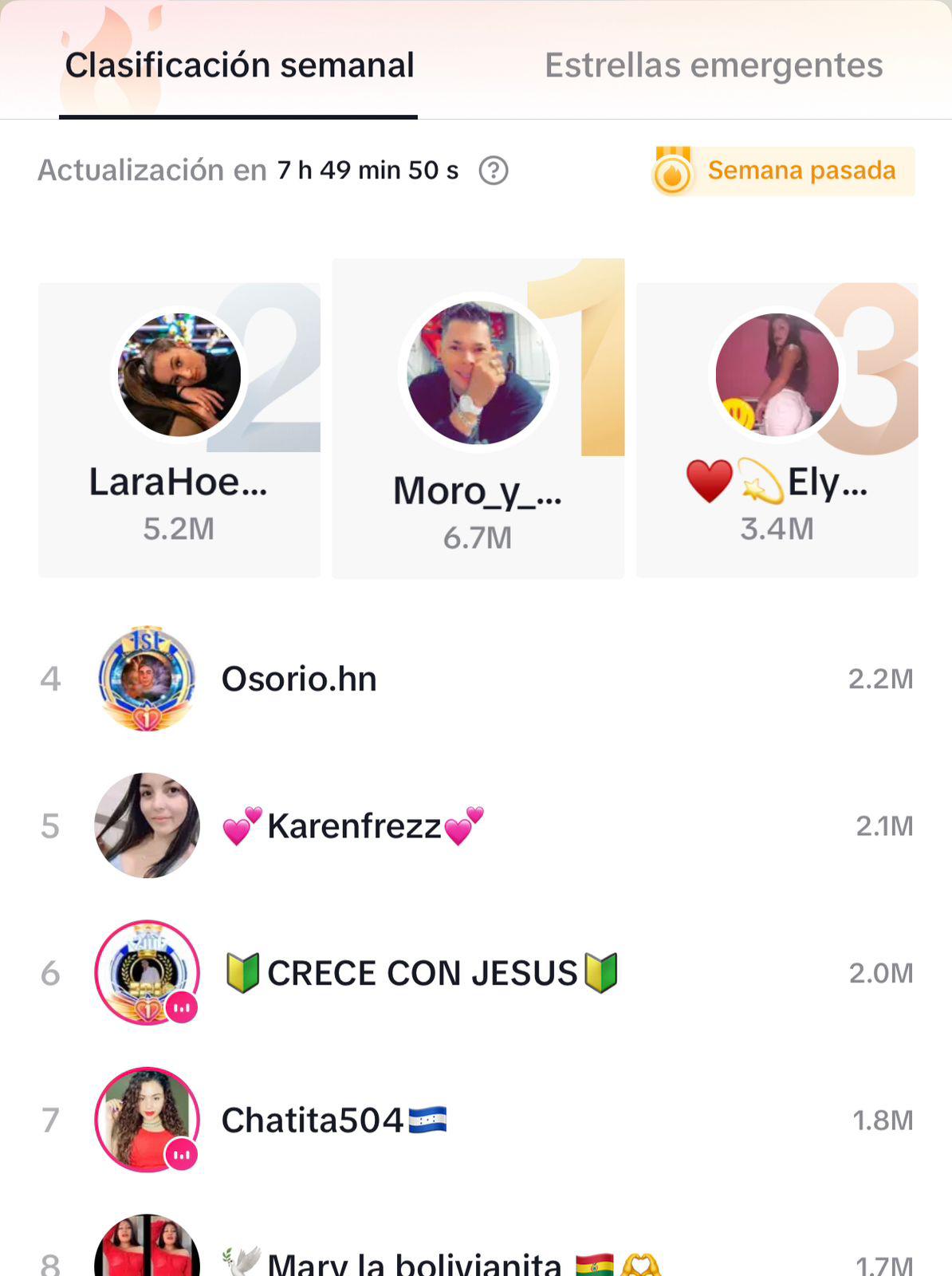
Task: Click Ely's third place avatar
Action: (x=776, y=373)
